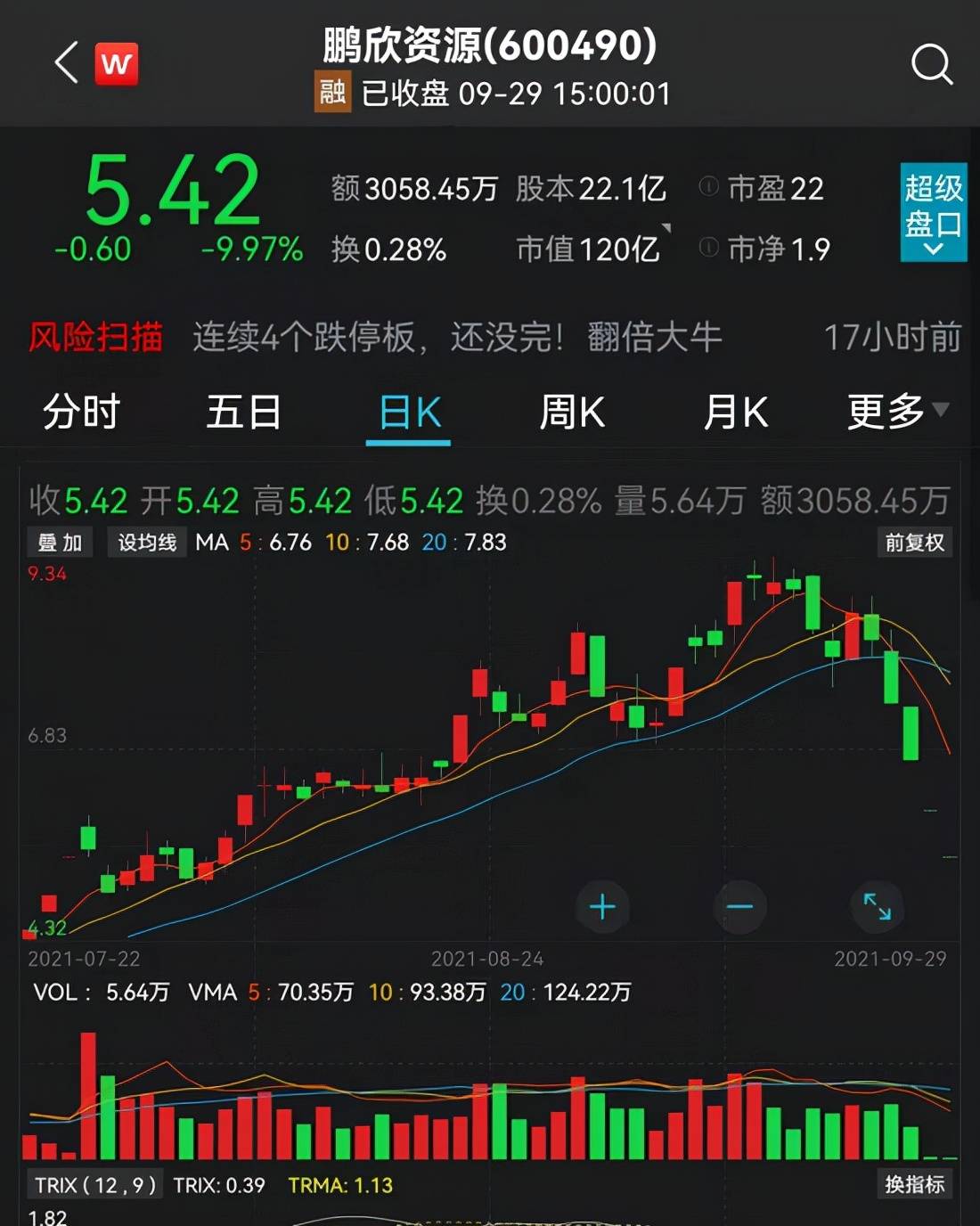
Task: Open 设均线 moving average settings
Action: click(147, 543)
